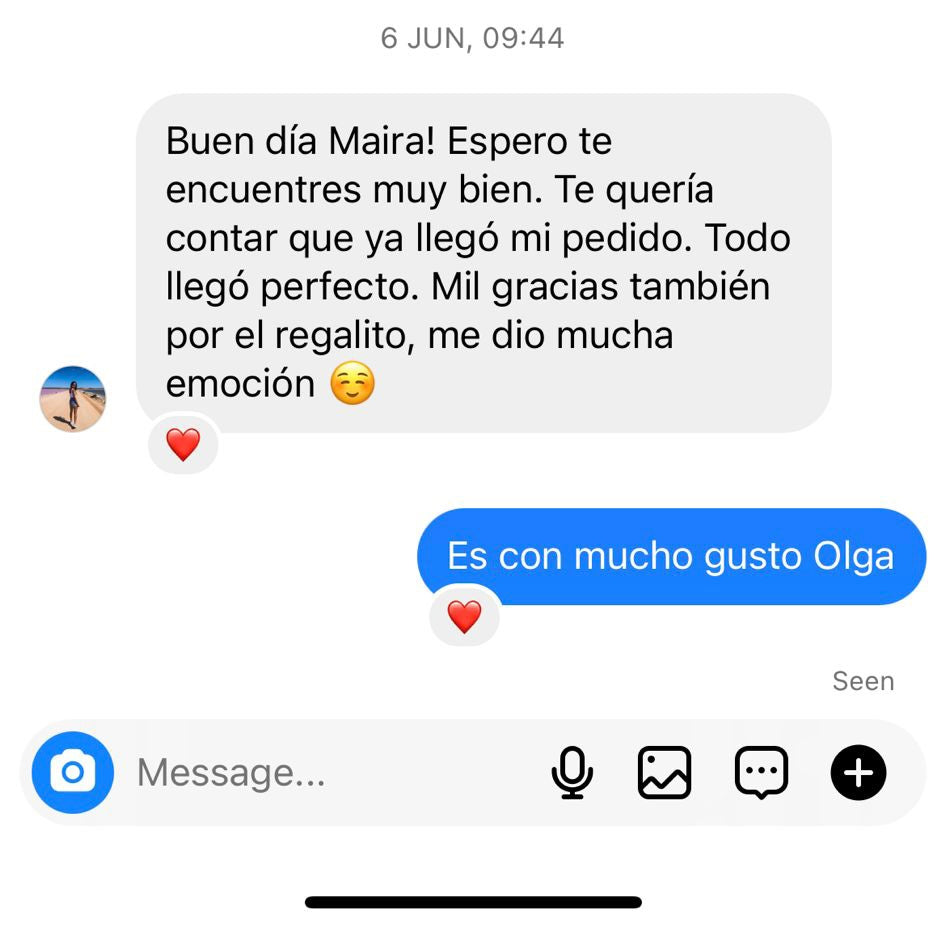Viewport: 946px width, 928px height.
Task: Open the sender's profile picture
Action: click(x=73, y=398)
